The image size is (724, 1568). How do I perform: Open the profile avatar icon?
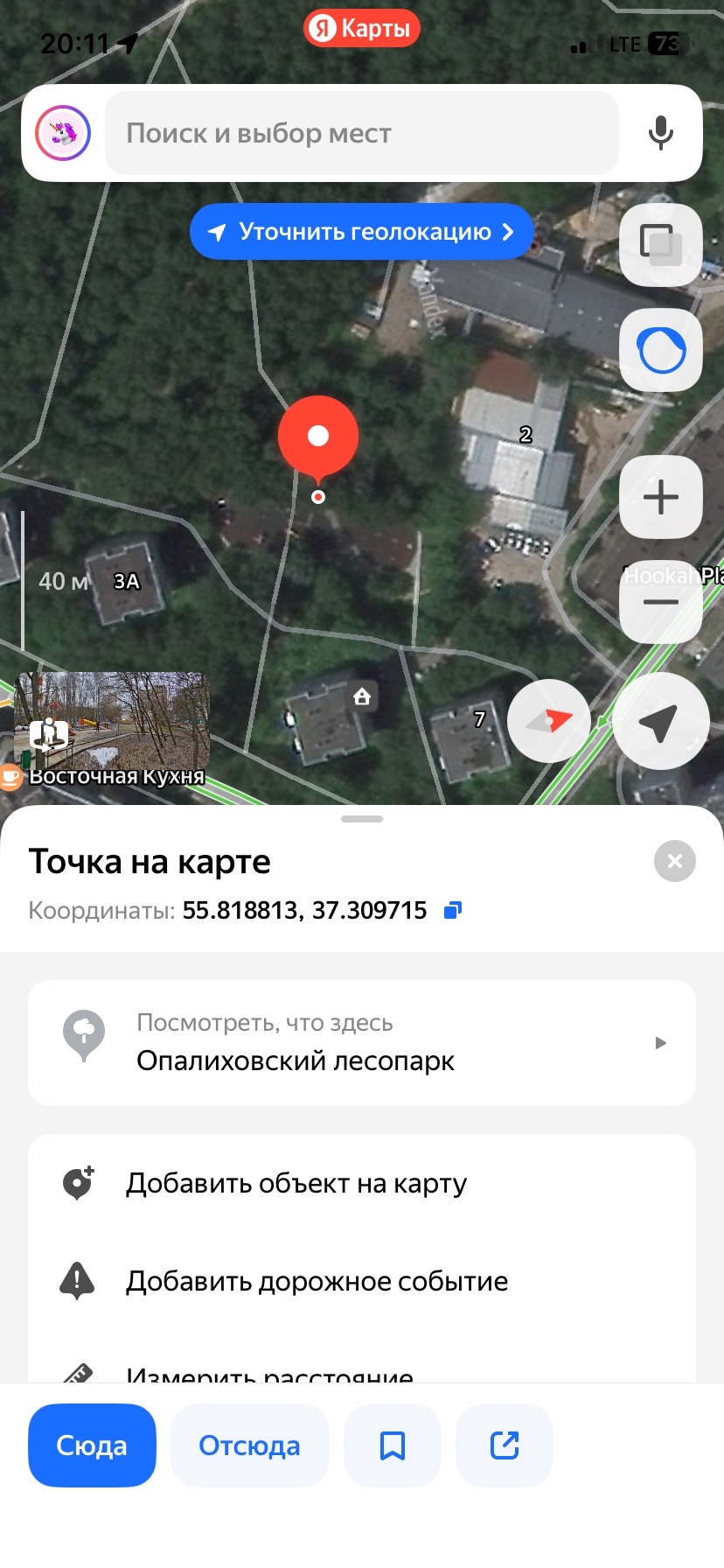[x=63, y=133]
